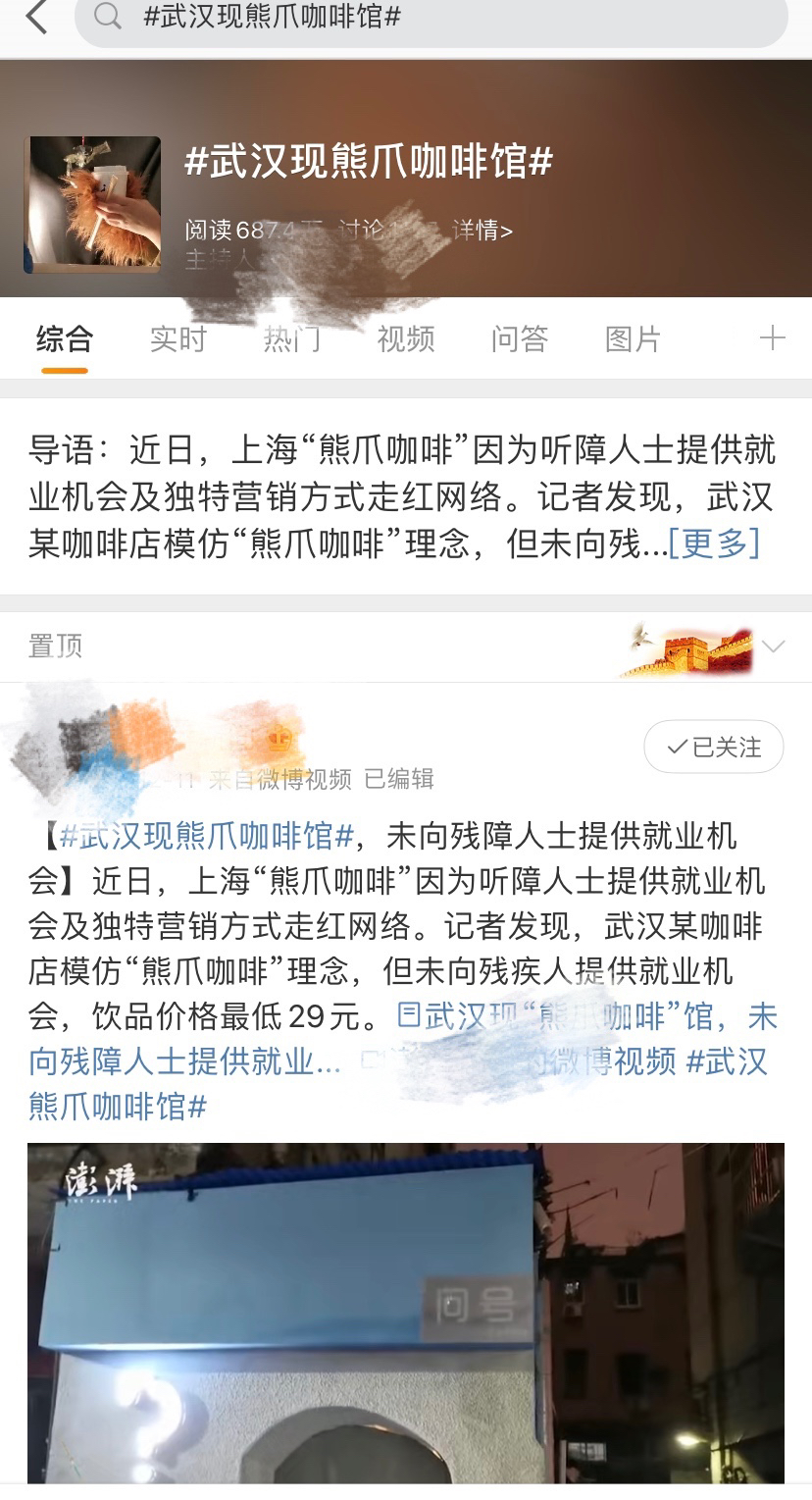The image size is (812, 1500).
Task: Add a tab with the plus icon
Action: click(773, 339)
